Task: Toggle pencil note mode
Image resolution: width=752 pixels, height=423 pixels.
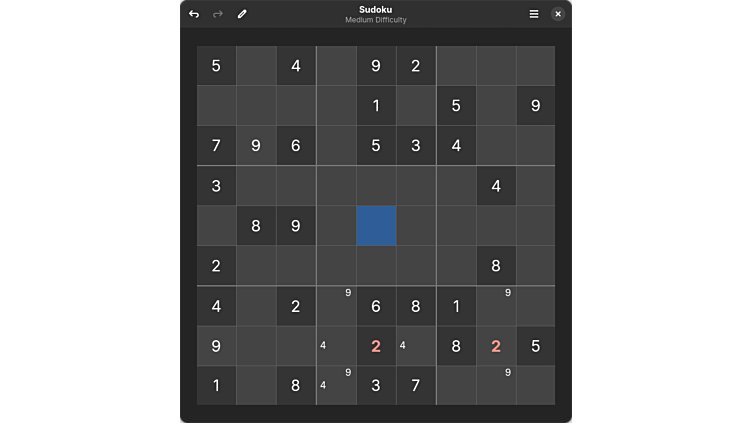Action: tap(242, 14)
